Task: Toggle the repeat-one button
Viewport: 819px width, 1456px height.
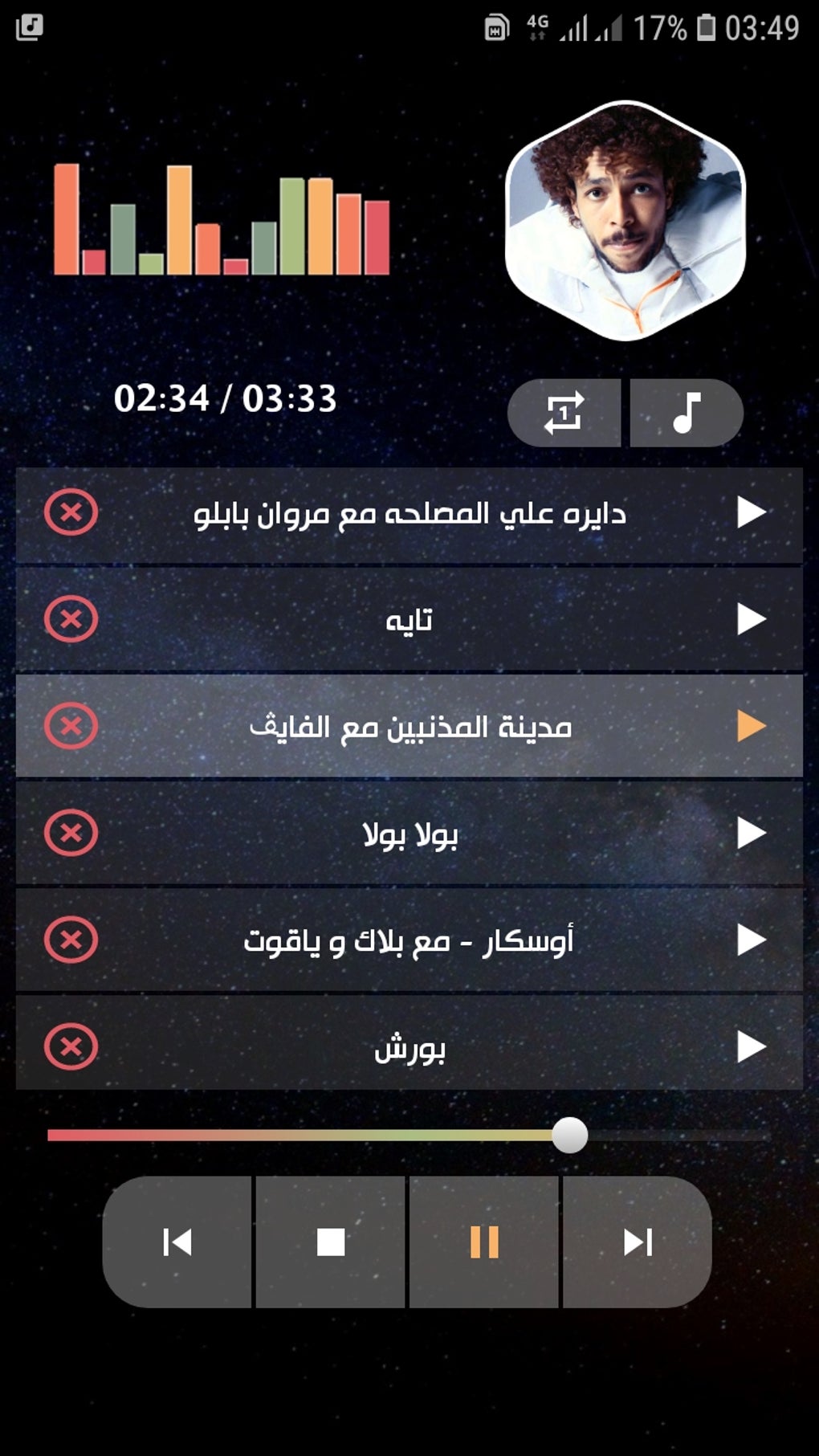Action: pos(564,413)
